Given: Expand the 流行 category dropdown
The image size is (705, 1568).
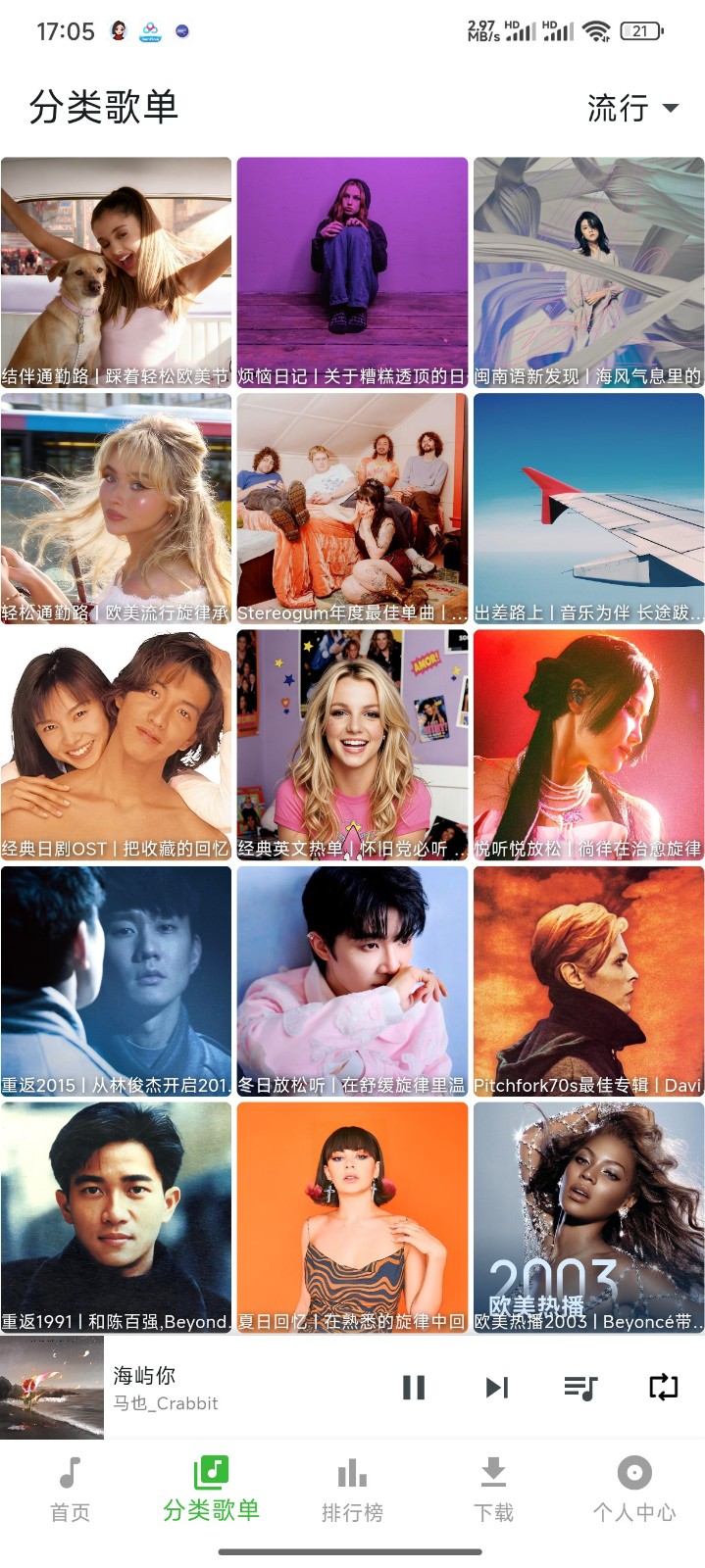Looking at the screenshot, I should pyautogui.click(x=632, y=108).
